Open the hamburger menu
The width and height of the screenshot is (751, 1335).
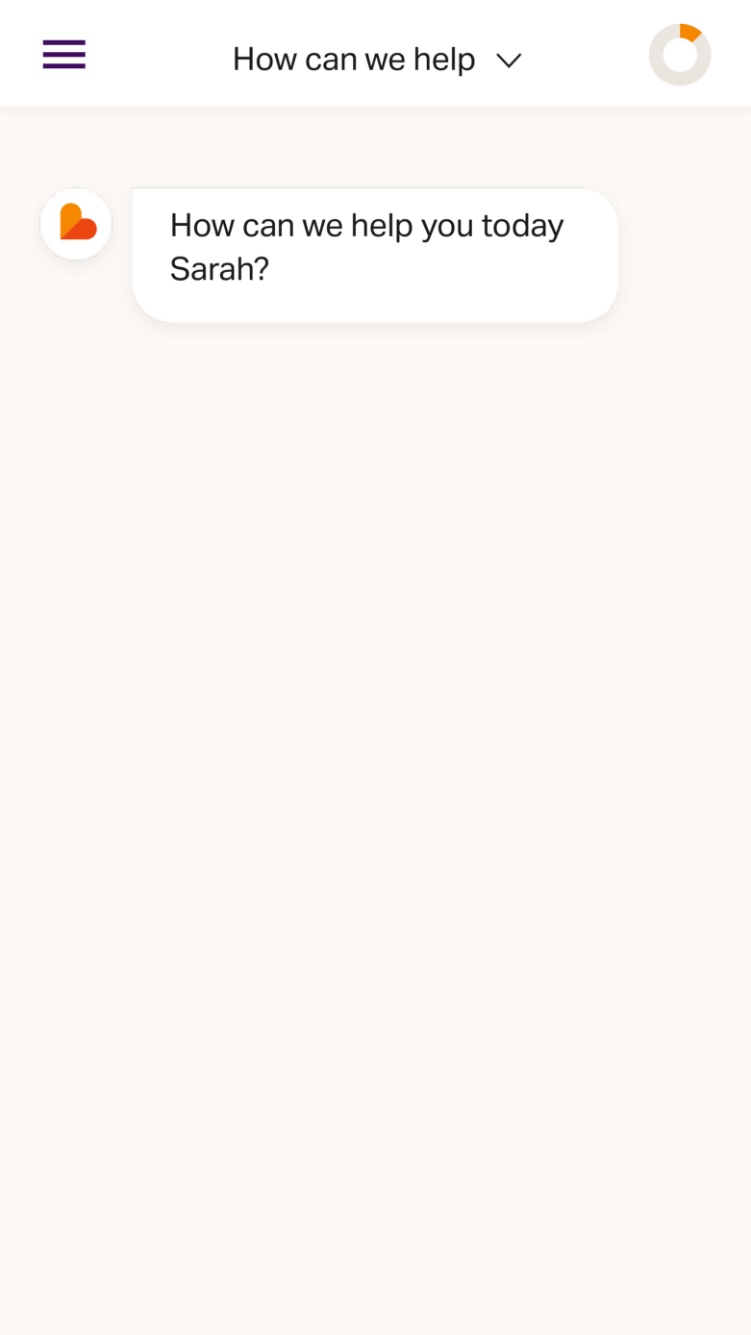(x=64, y=54)
